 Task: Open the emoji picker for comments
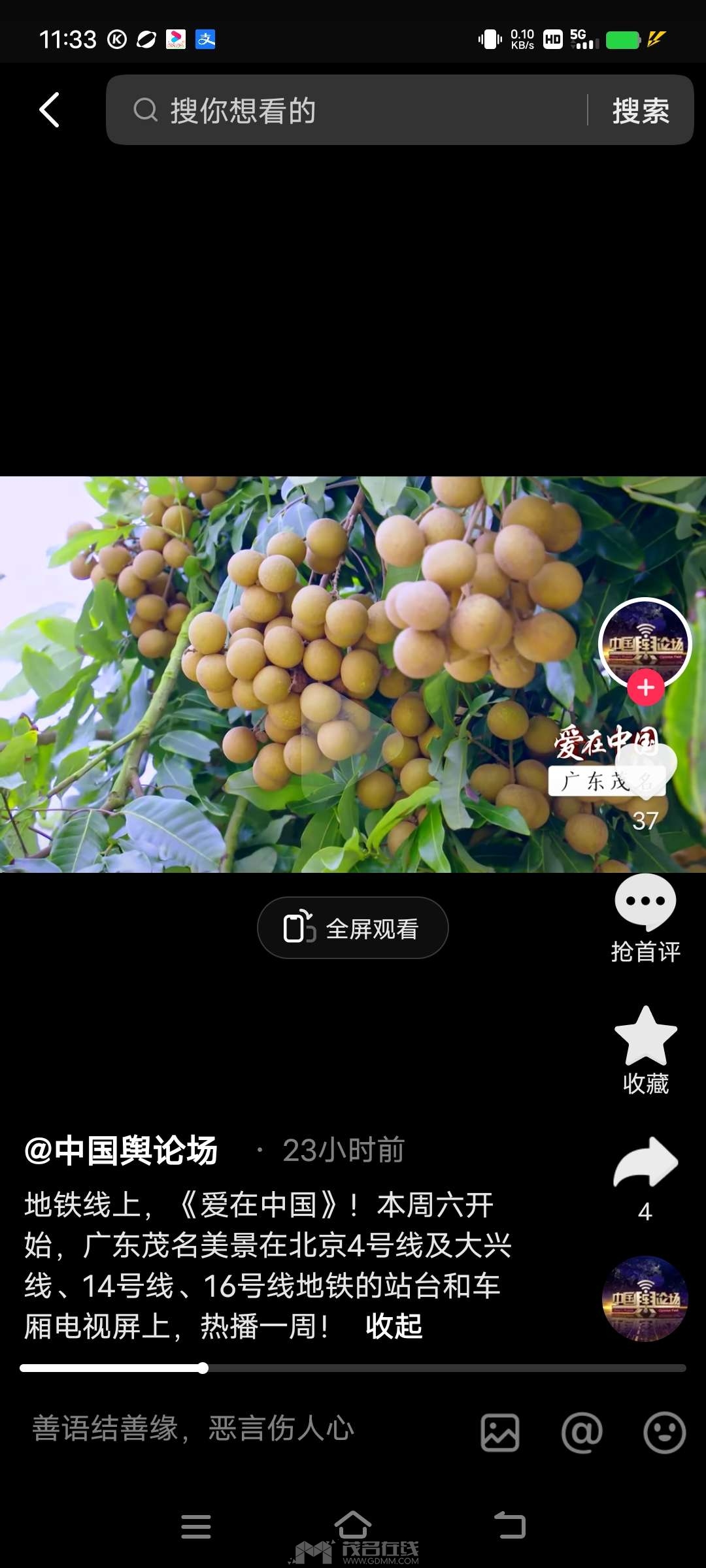(664, 1433)
